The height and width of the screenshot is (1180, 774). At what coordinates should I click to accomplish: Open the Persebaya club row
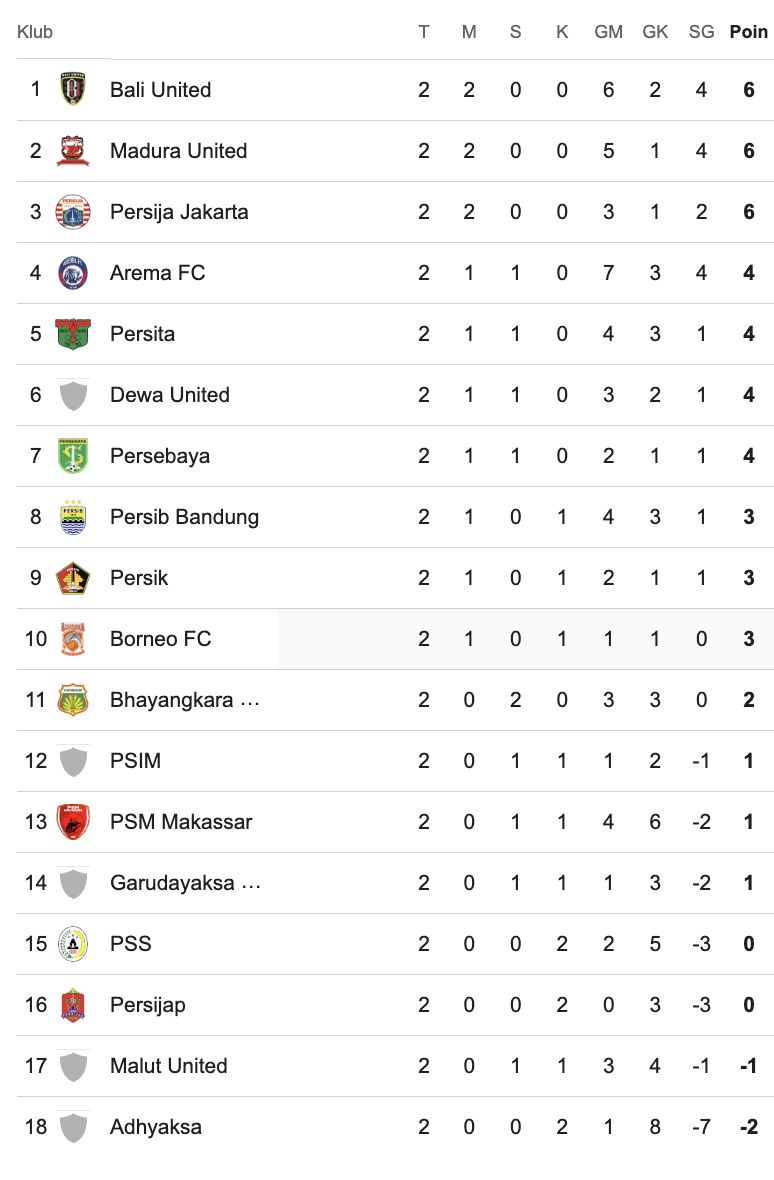pyautogui.click(x=395, y=456)
